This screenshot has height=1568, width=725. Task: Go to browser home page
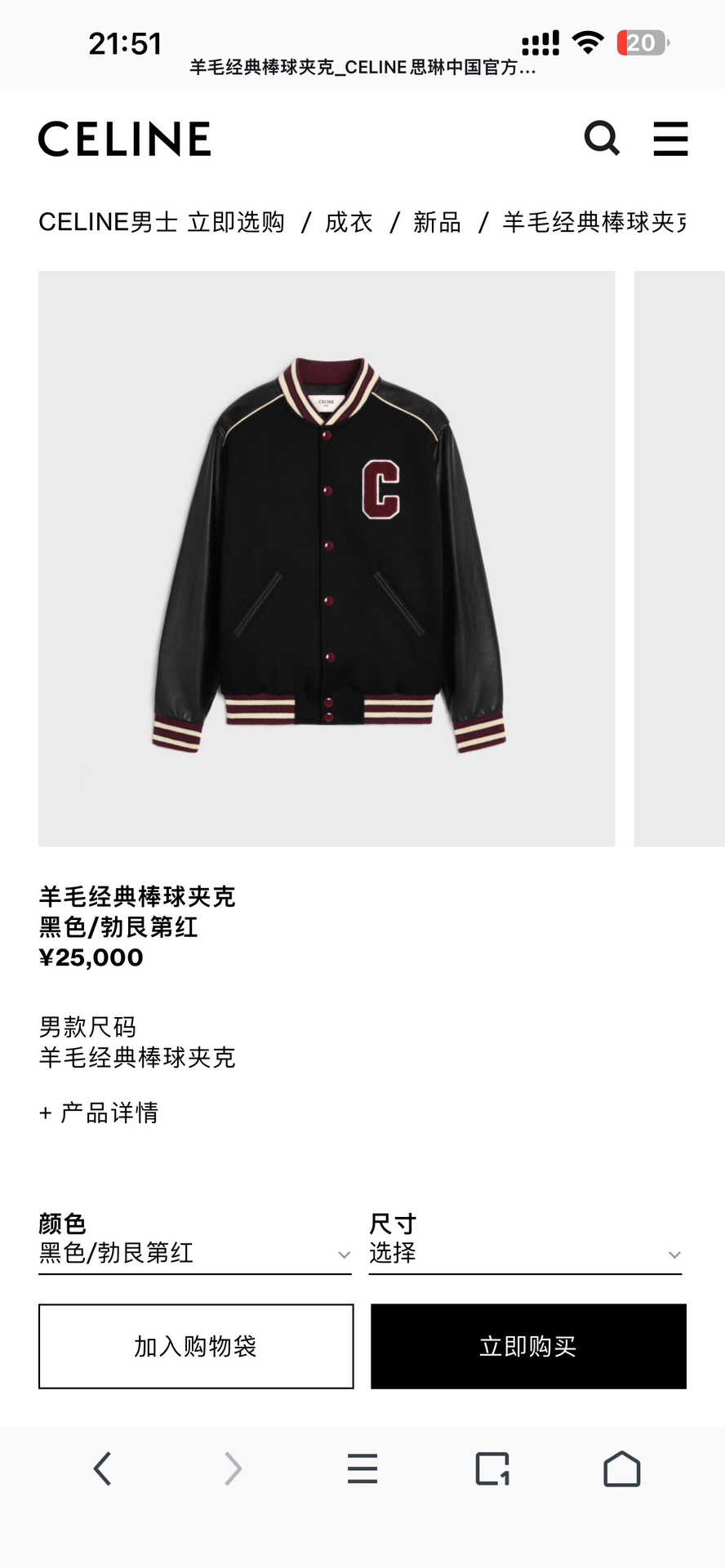tap(621, 1468)
